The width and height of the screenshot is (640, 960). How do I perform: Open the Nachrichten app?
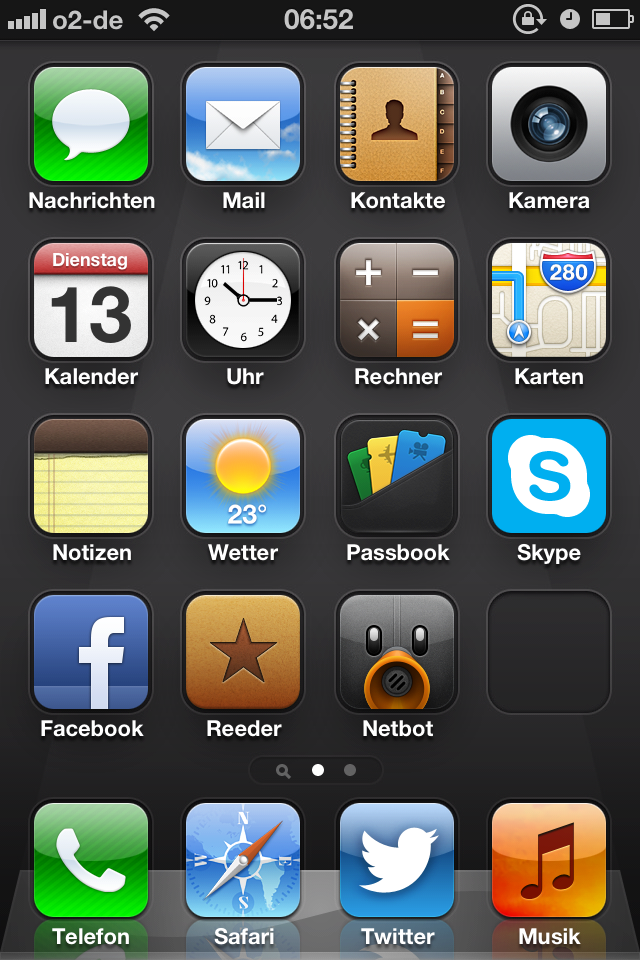91,125
